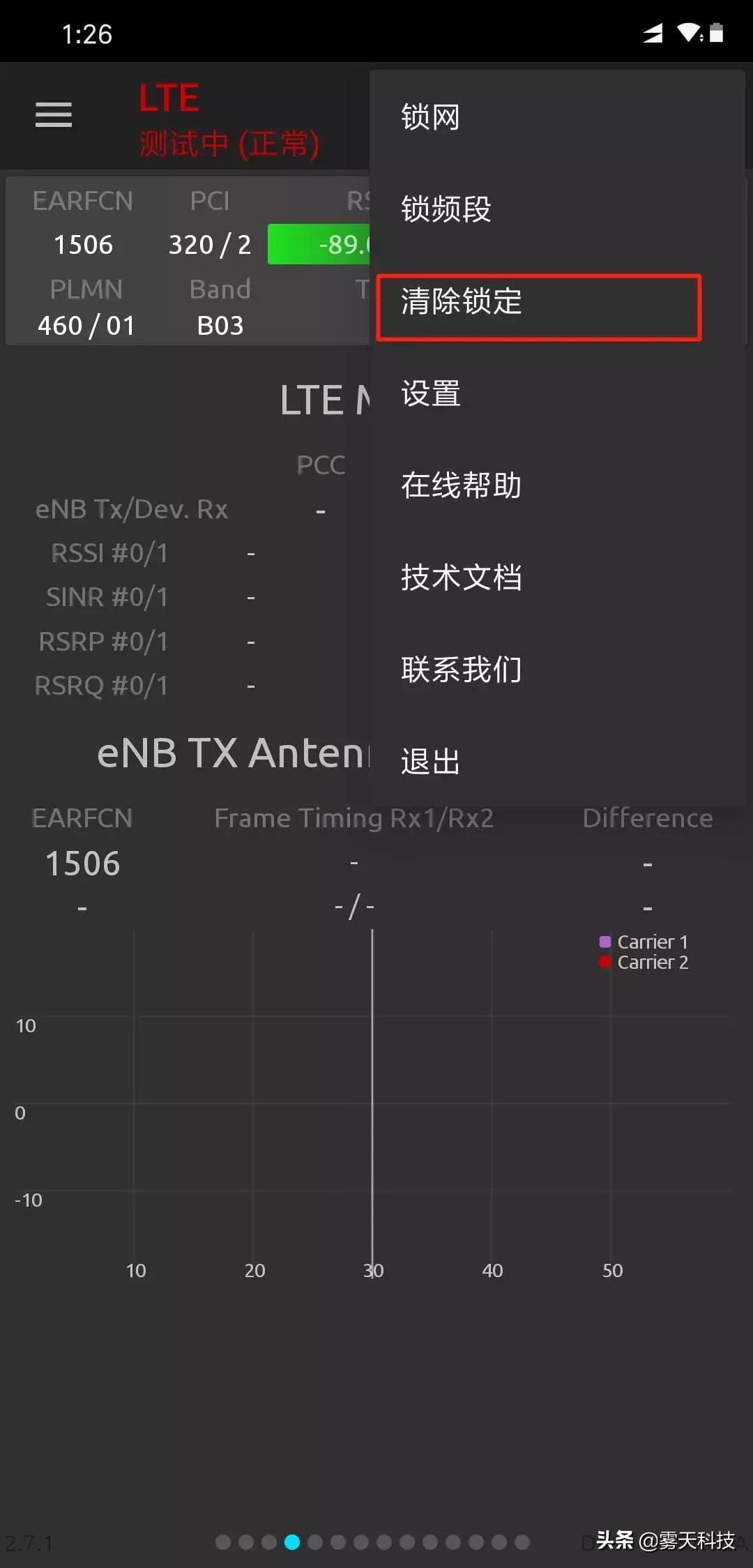Tap the EARFCN value 1506

pyautogui.click(x=84, y=244)
